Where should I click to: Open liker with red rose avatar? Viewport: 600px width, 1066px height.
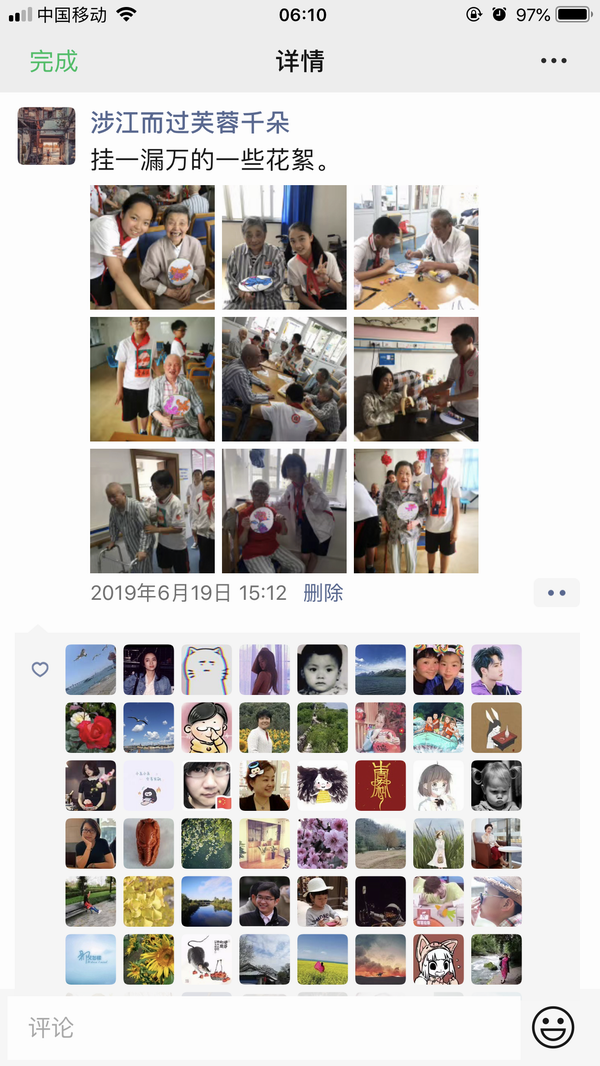(91, 728)
